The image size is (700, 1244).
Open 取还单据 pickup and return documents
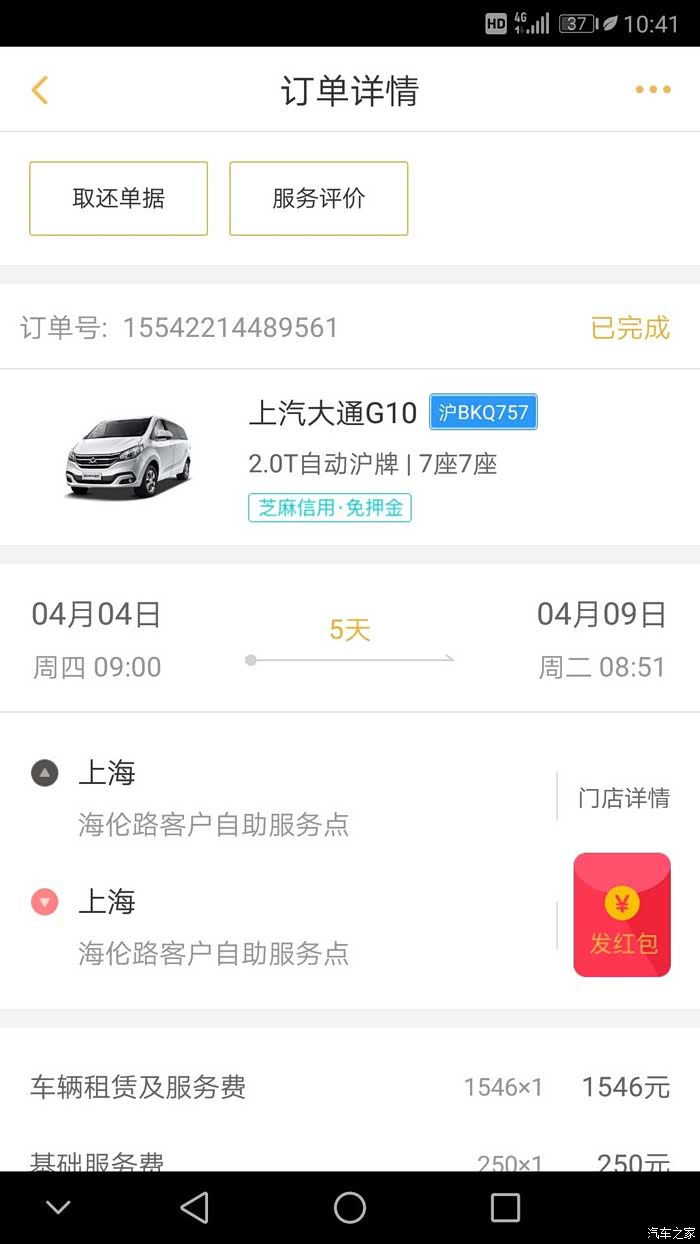(x=118, y=199)
